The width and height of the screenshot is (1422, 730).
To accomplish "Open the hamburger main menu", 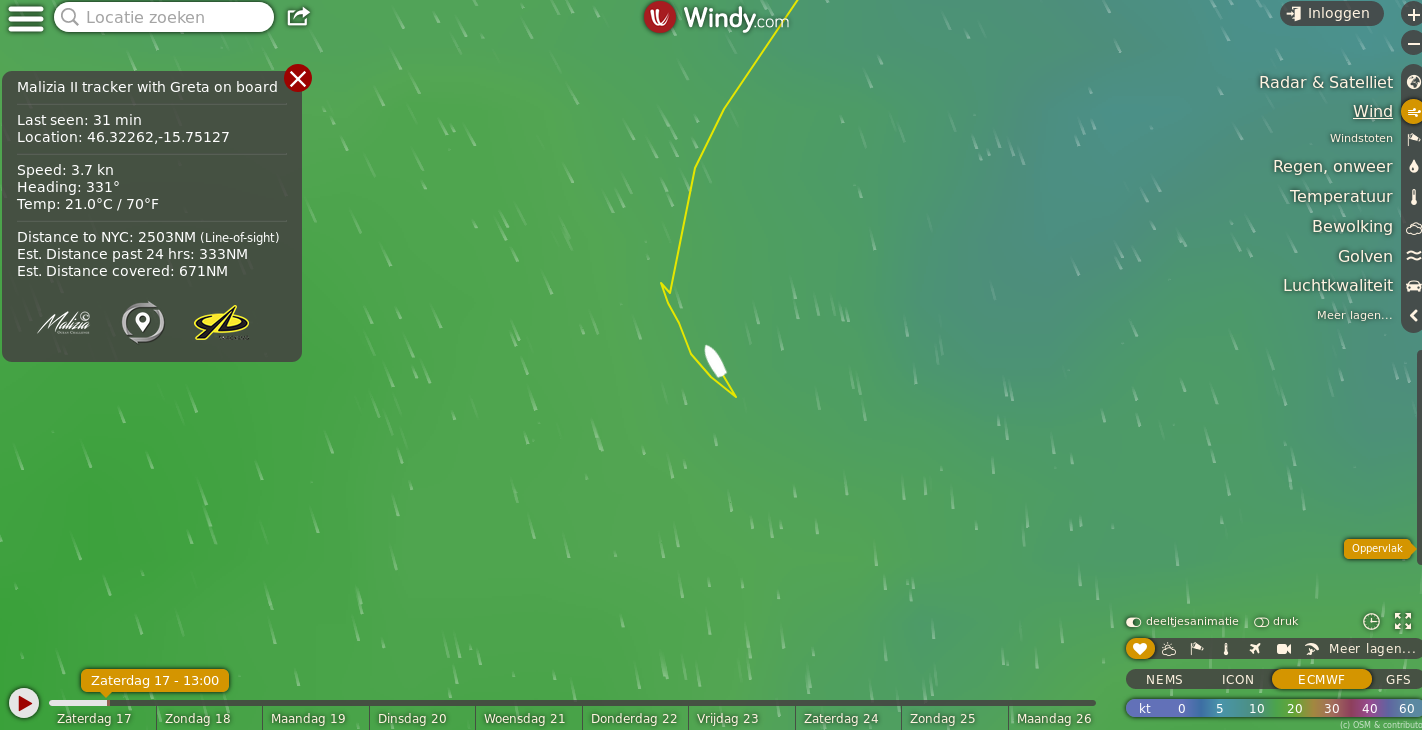I will (x=25, y=17).
